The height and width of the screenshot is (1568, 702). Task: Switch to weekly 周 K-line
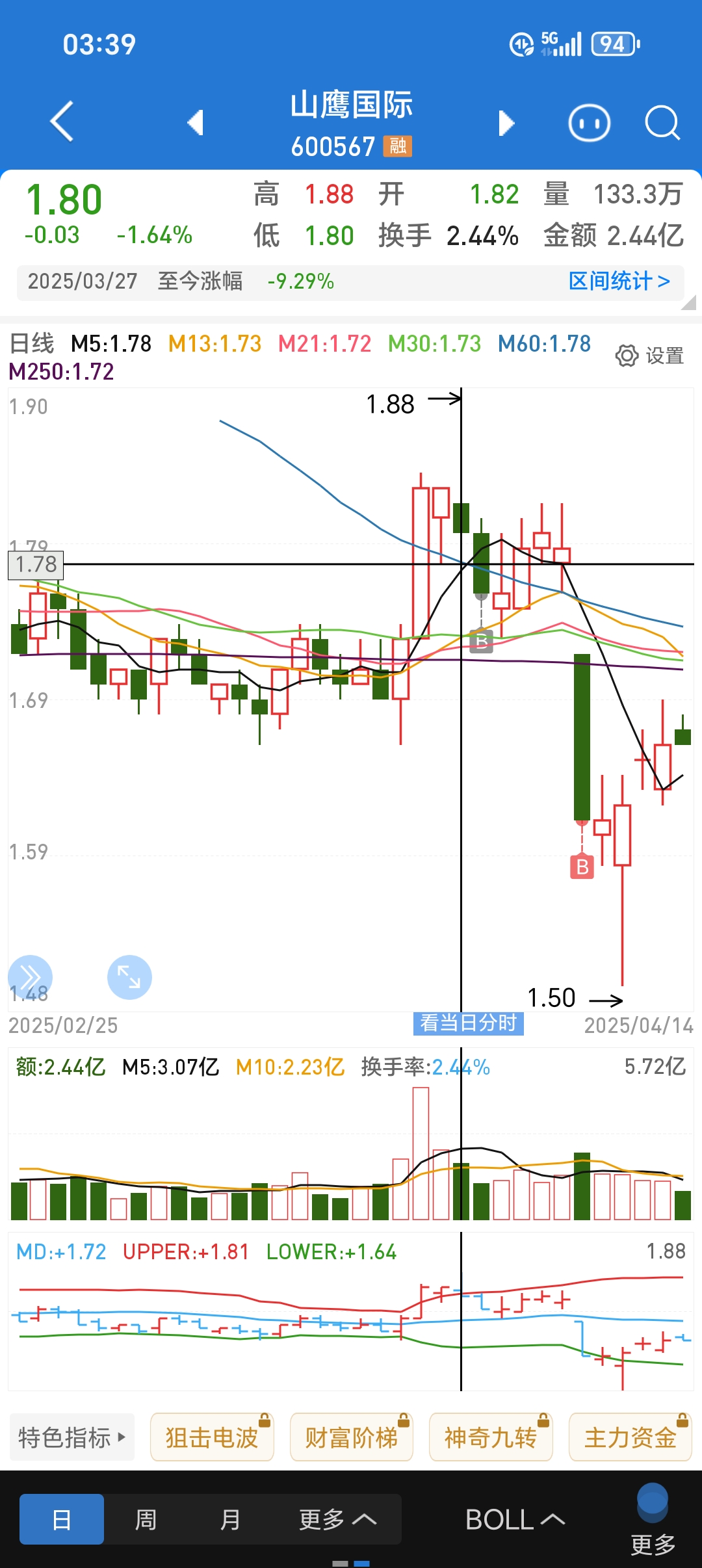(x=146, y=1519)
